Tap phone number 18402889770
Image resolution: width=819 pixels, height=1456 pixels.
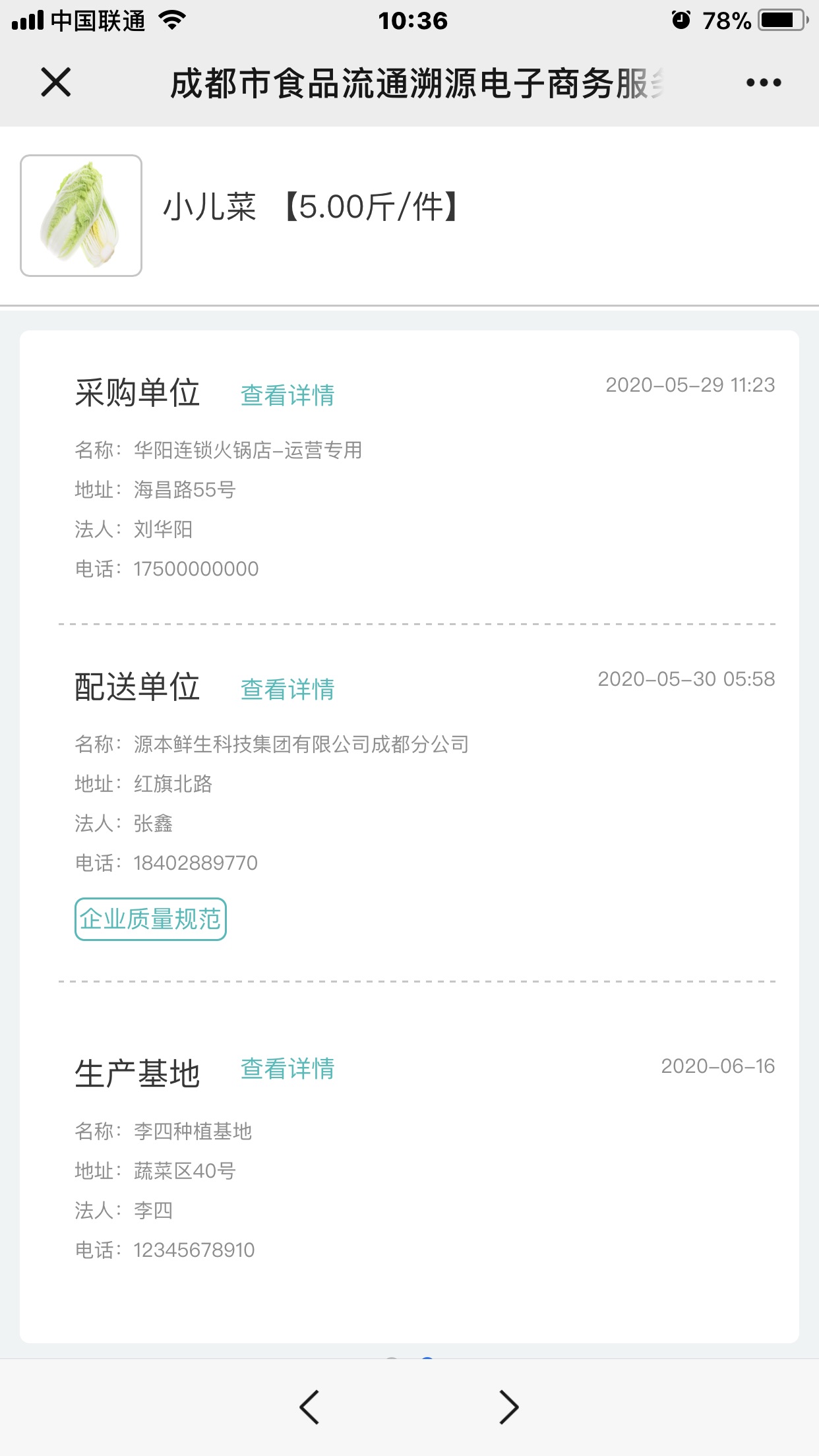195,862
